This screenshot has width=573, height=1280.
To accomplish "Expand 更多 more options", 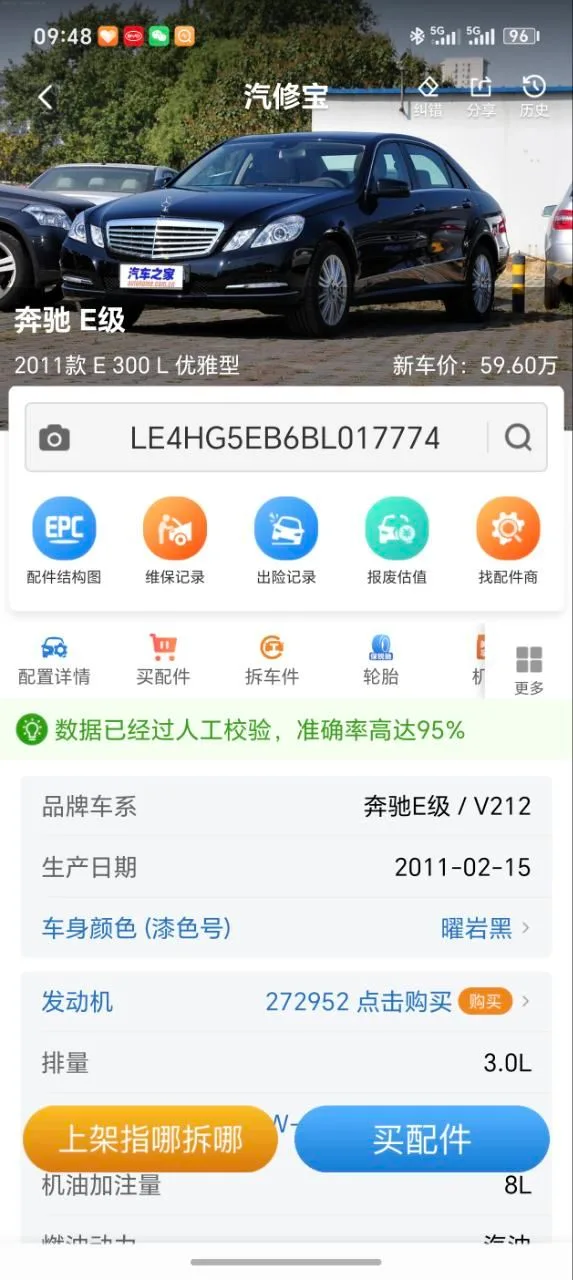I will click(529, 670).
